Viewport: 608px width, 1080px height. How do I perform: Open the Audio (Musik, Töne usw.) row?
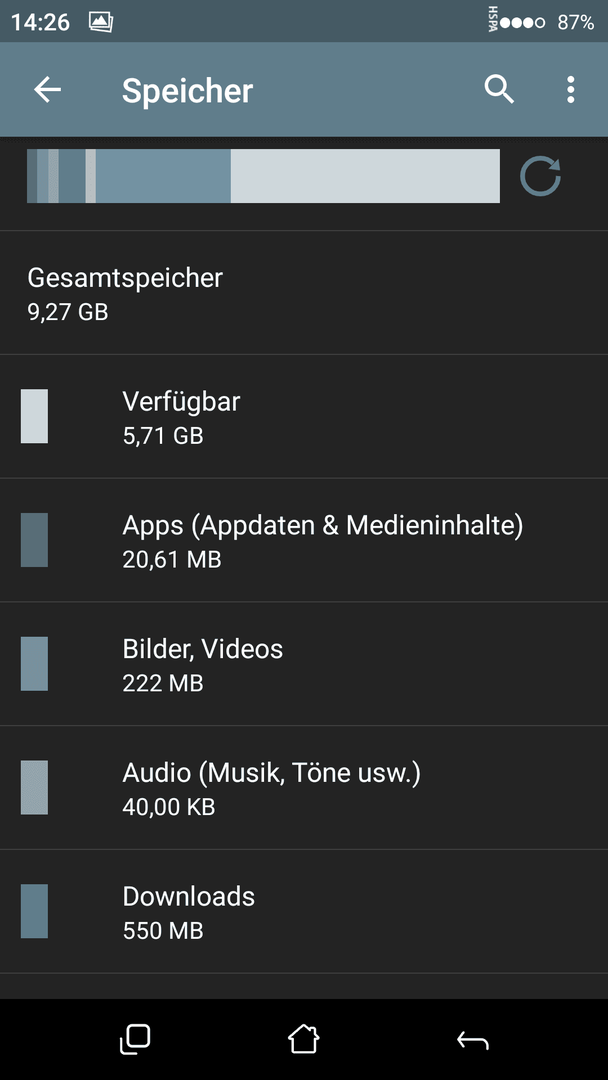(304, 788)
